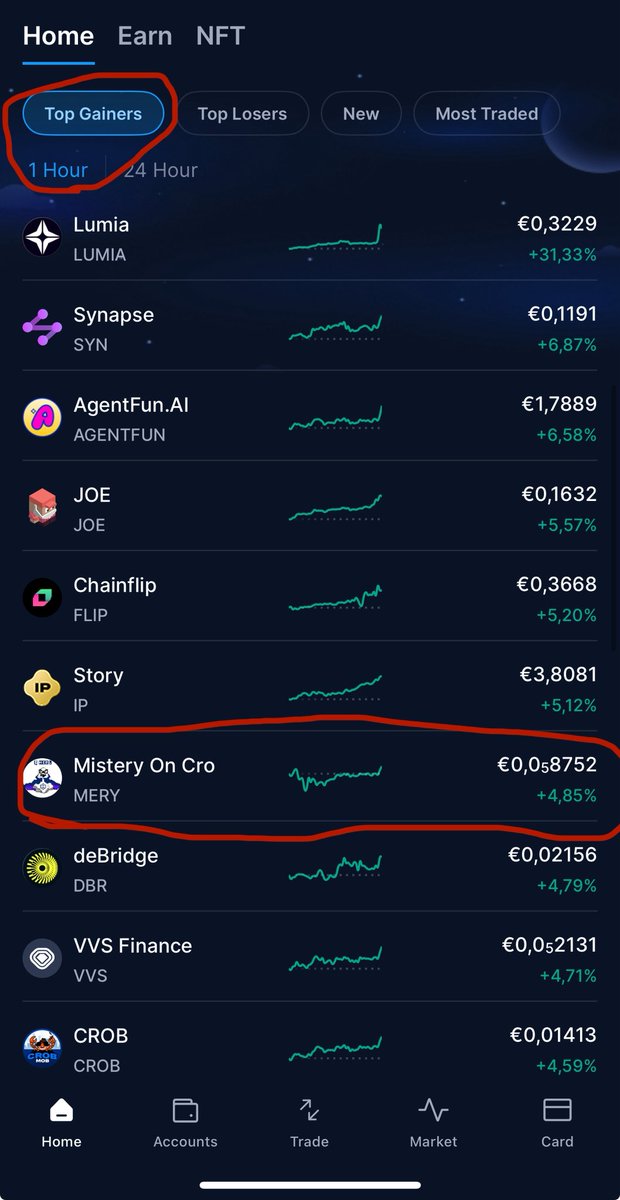Switch to the Market tab

[x=433, y=1122]
